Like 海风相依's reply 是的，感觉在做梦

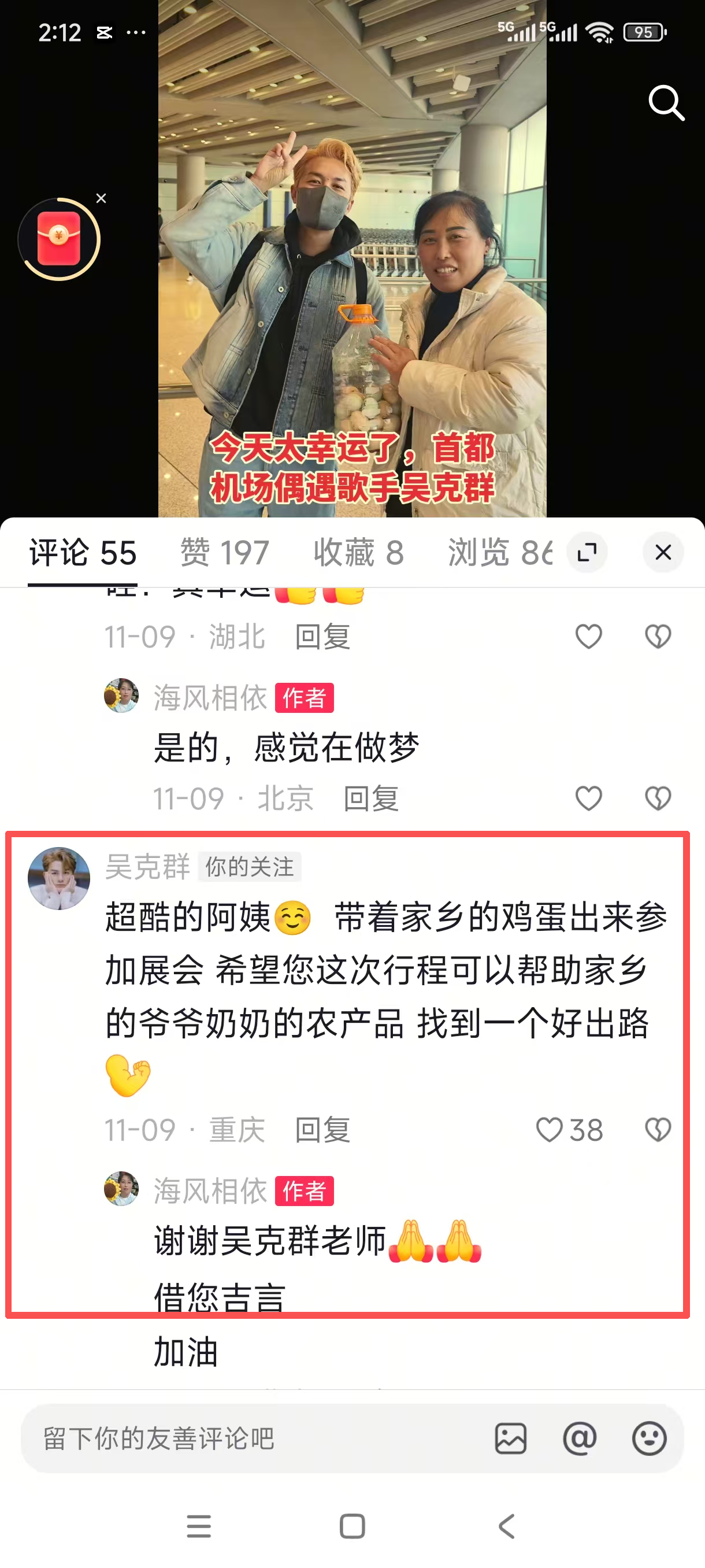[588, 798]
